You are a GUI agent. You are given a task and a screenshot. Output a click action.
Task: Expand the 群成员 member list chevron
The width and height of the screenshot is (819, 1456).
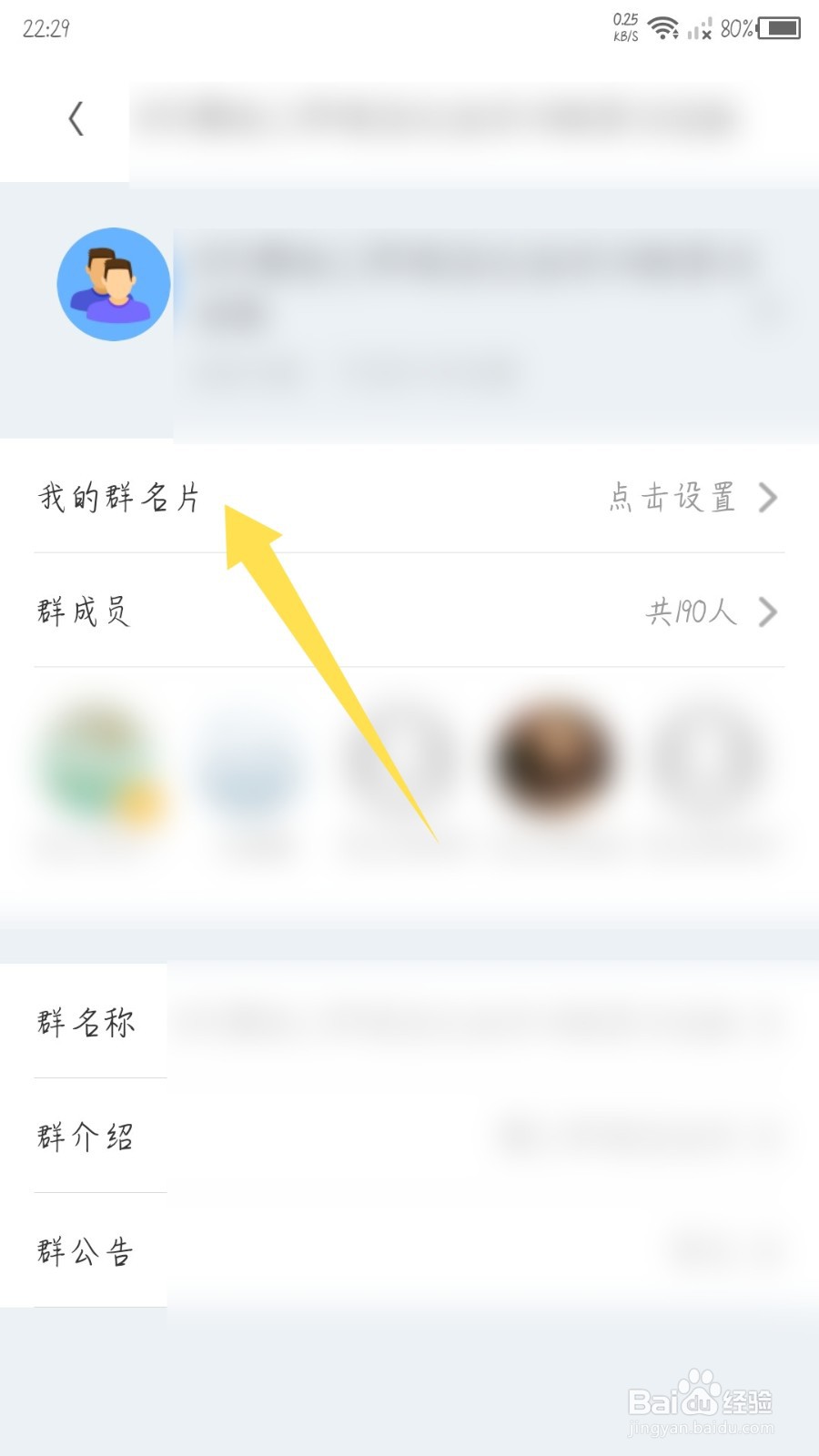point(769,612)
